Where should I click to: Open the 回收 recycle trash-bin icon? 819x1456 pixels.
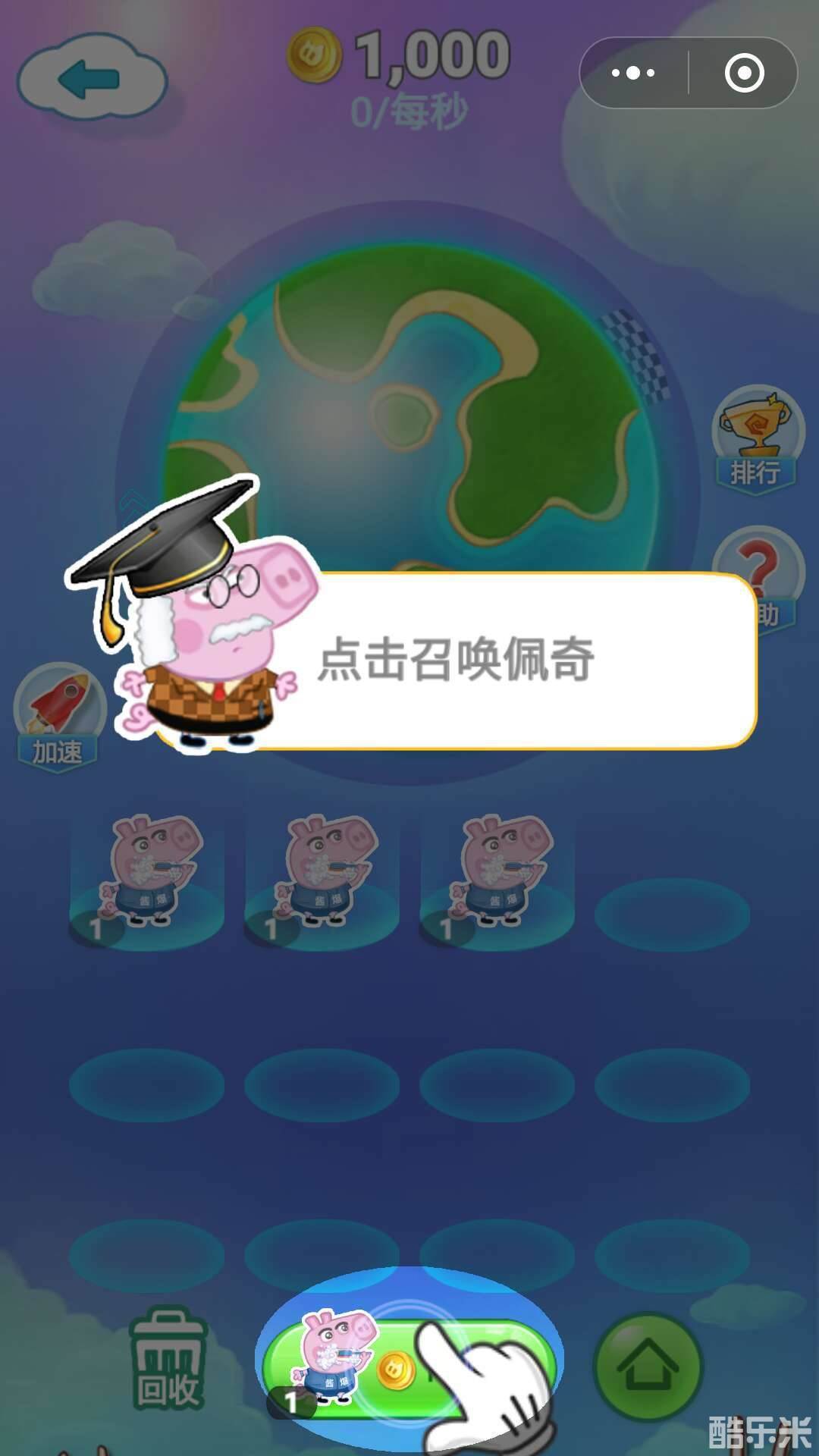[x=171, y=1357]
